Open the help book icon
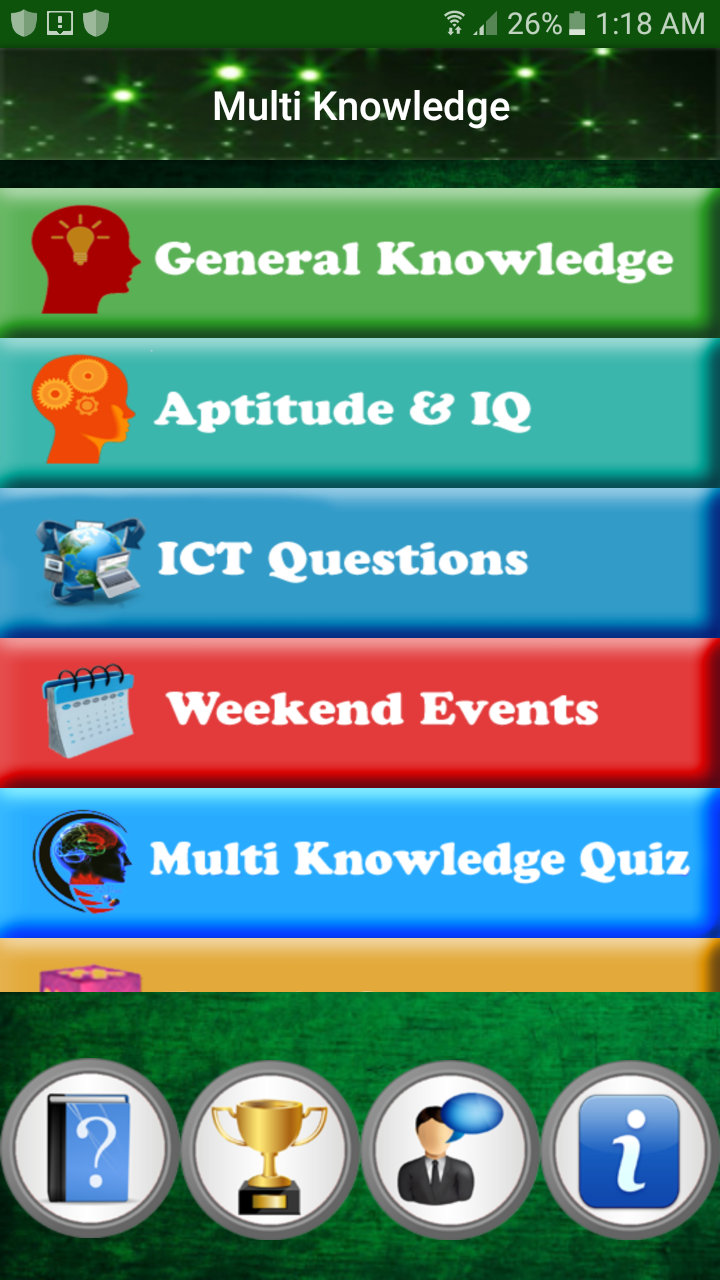Screen dimensions: 720x1280 90,1148
